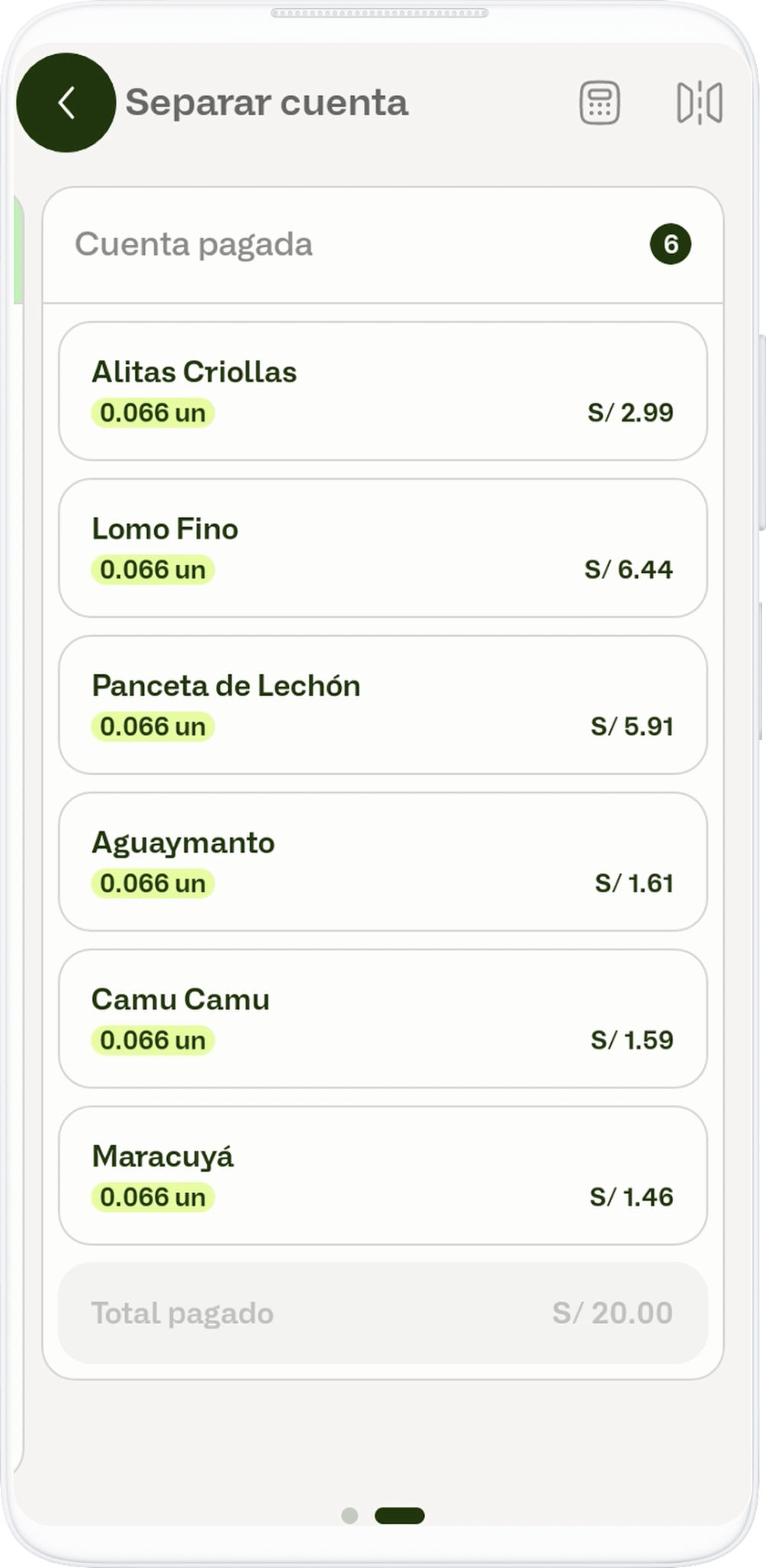This screenshot has height=1568, width=766.
Task: Go back from Separar cuenta
Action: (66, 103)
